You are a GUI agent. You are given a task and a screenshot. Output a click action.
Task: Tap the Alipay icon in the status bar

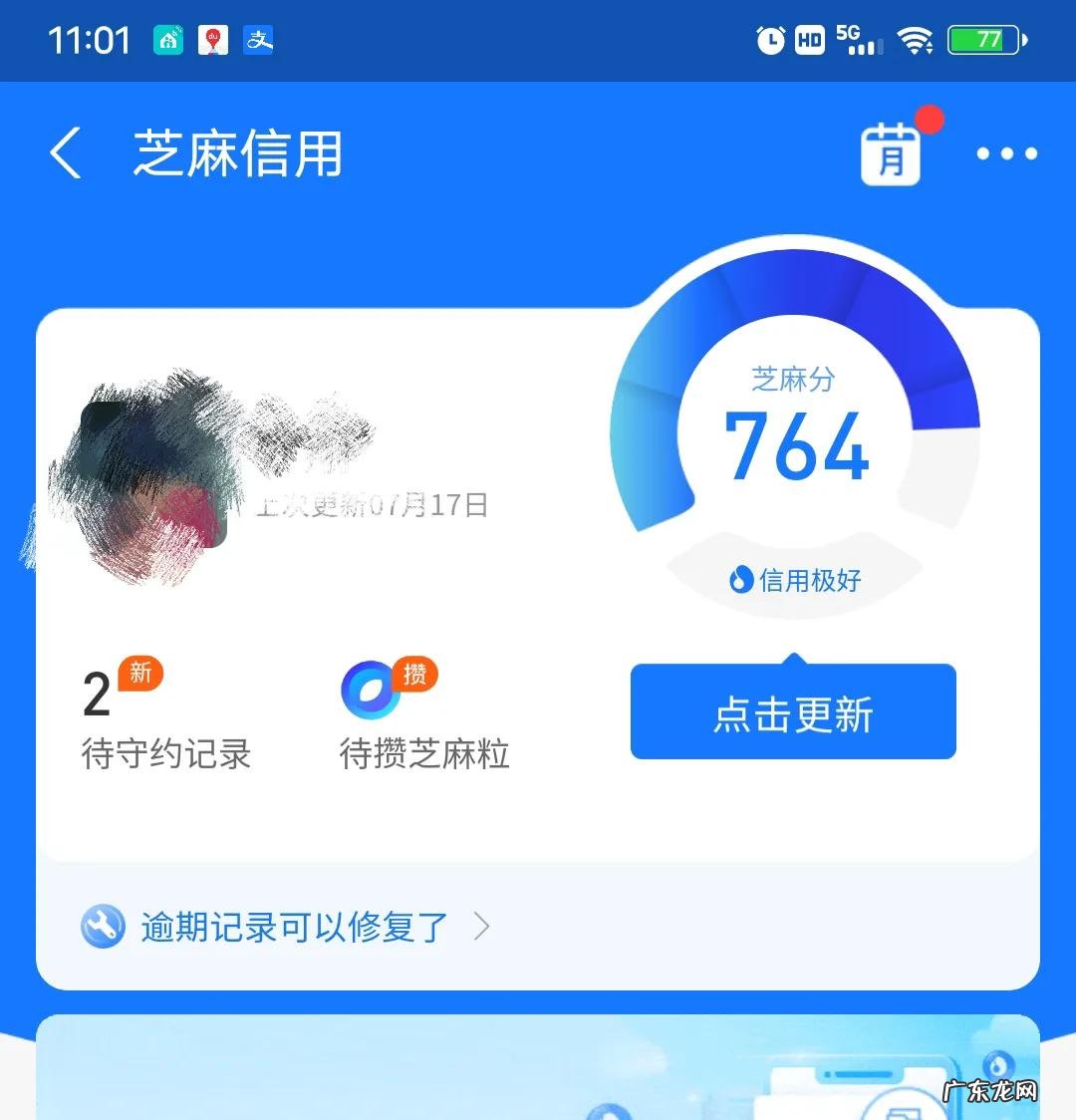[x=258, y=40]
